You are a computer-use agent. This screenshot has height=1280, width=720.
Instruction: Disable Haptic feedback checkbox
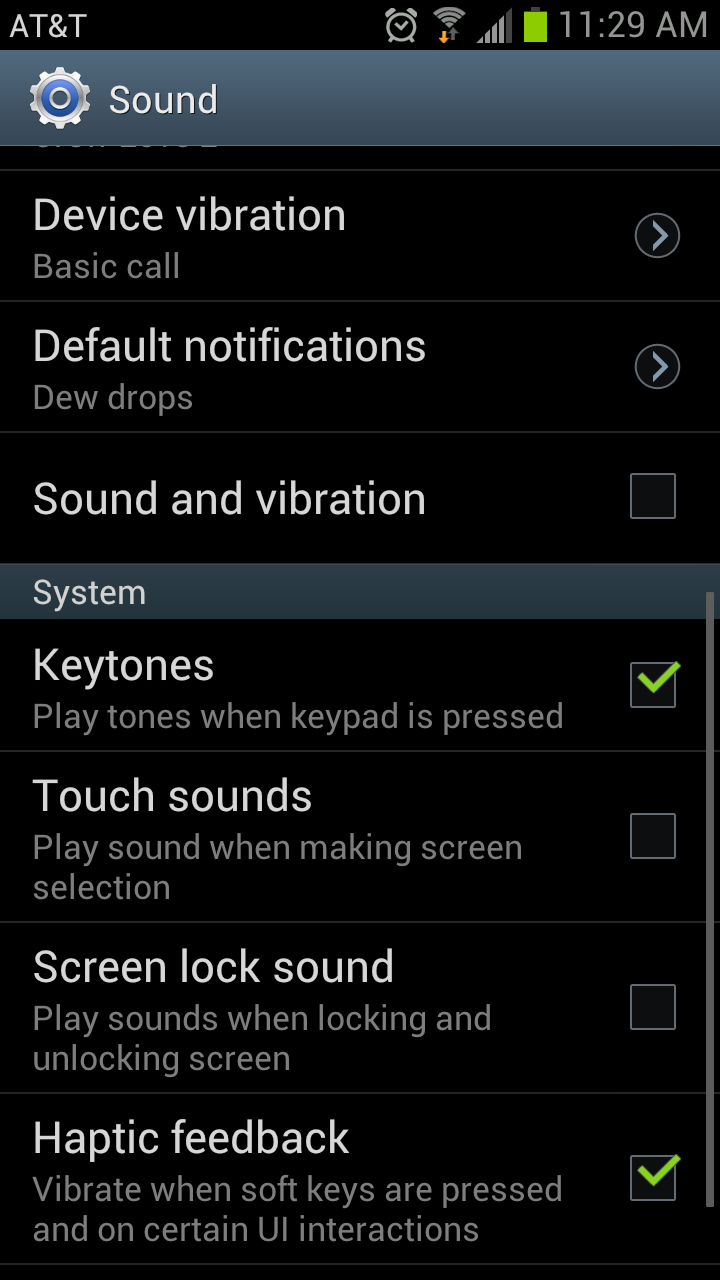652,1177
